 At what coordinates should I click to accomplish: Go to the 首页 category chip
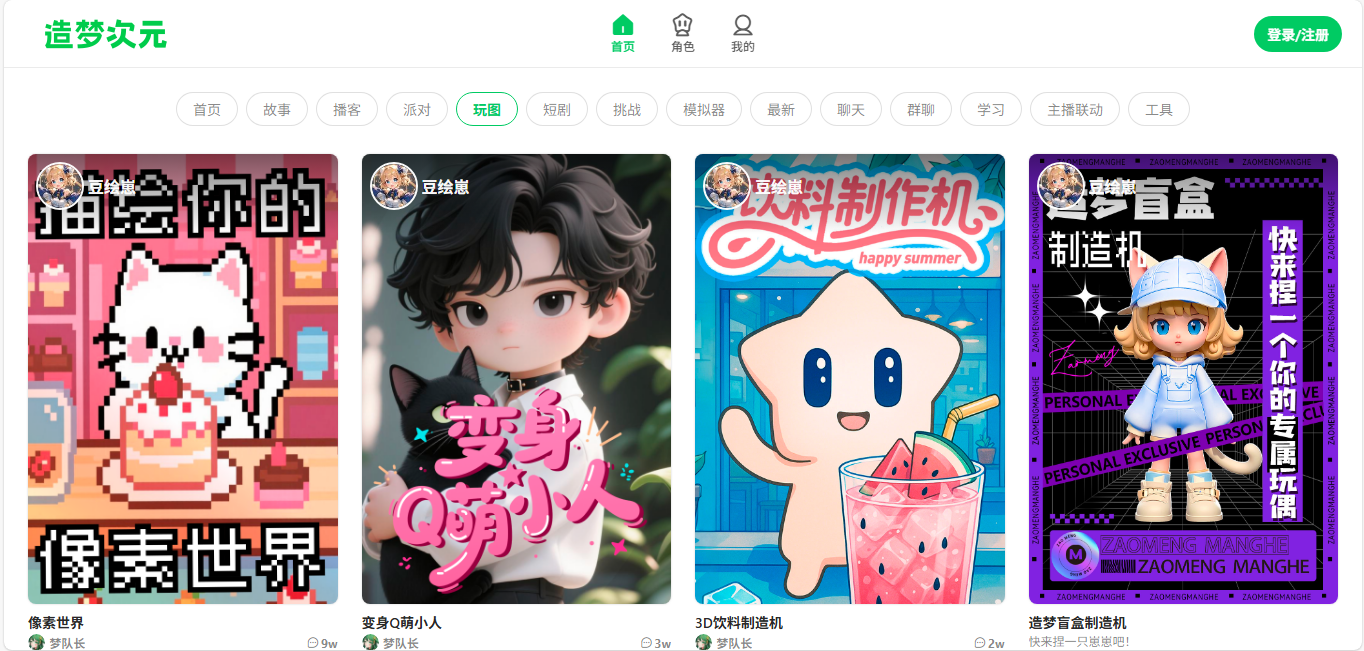click(207, 110)
